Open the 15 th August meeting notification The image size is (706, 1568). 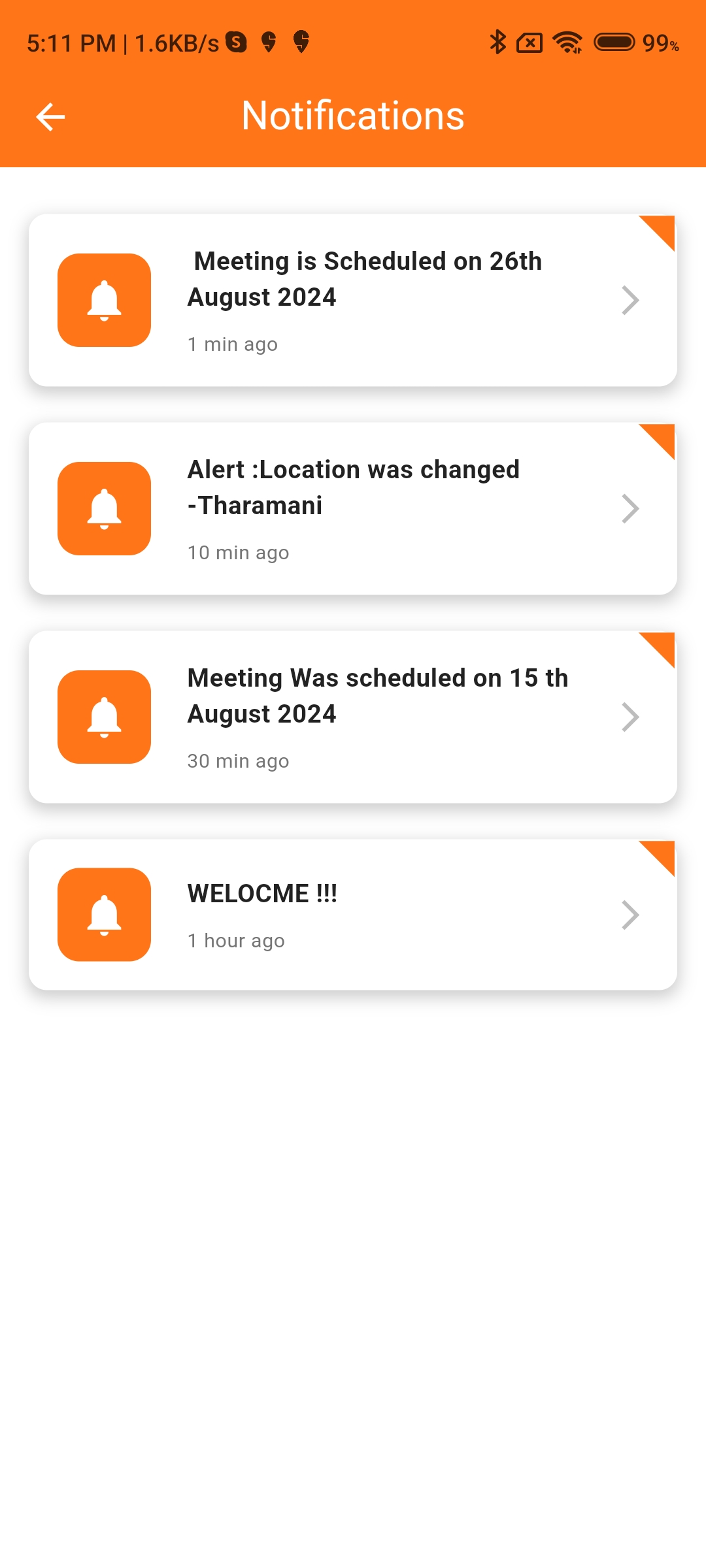353,717
